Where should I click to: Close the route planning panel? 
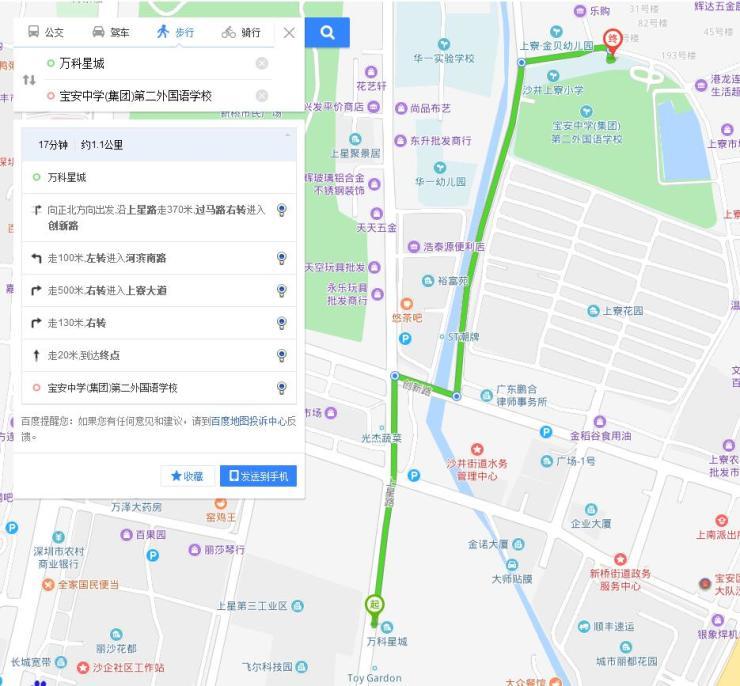(x=289, y=32)
